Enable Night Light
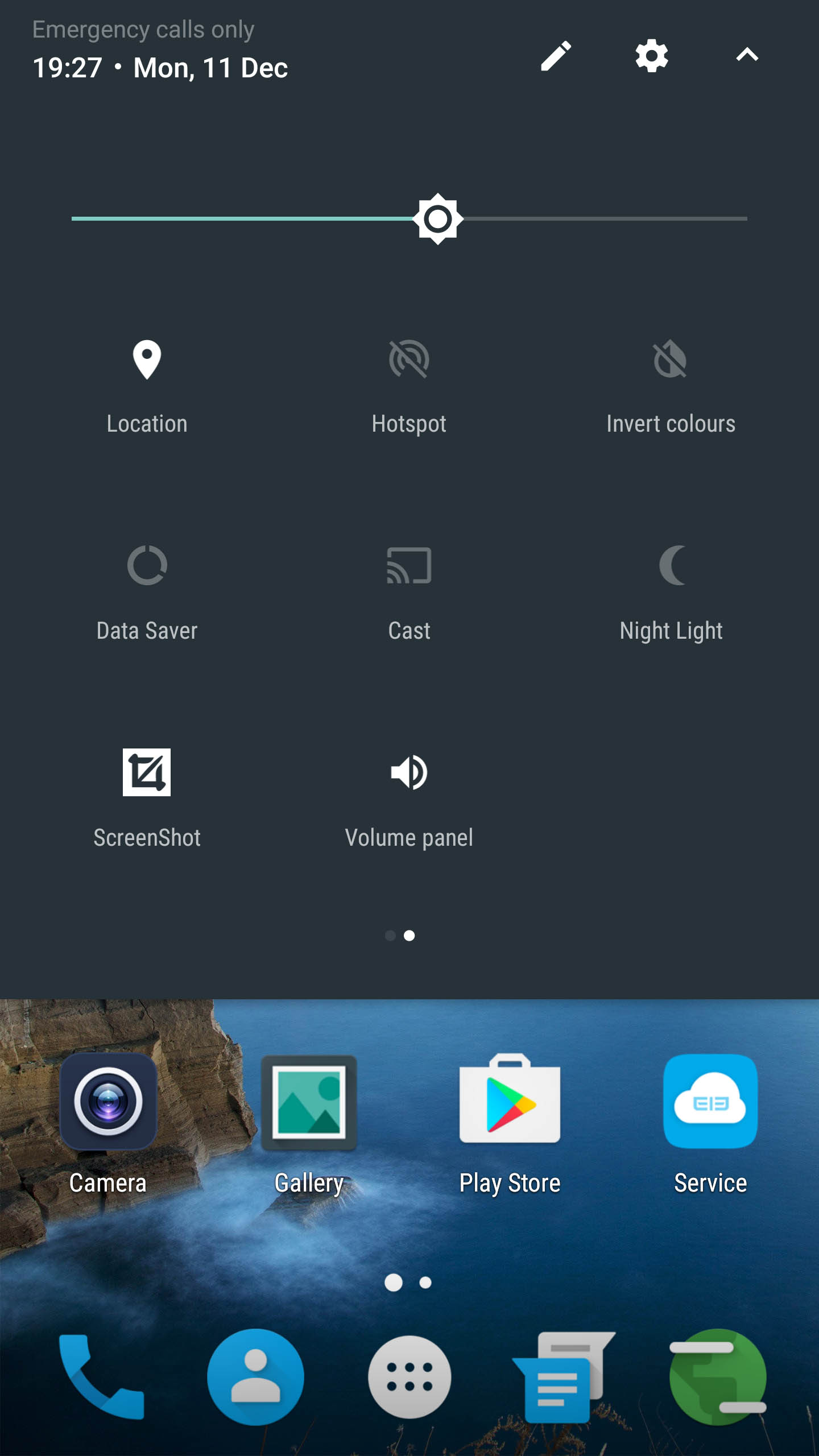The width and height of the screenshot is (819, 1456). pos(671,593)
